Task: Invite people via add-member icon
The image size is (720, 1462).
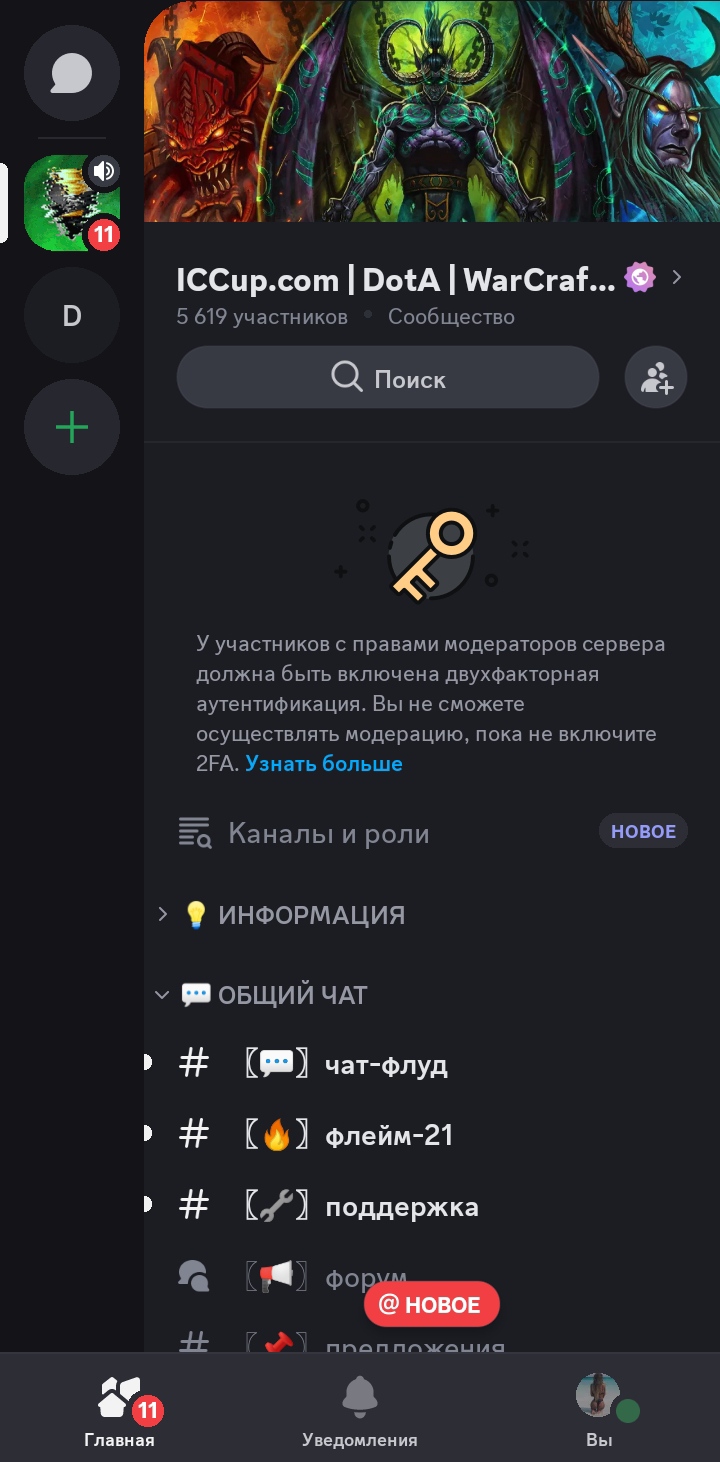Action: (656, 377)
